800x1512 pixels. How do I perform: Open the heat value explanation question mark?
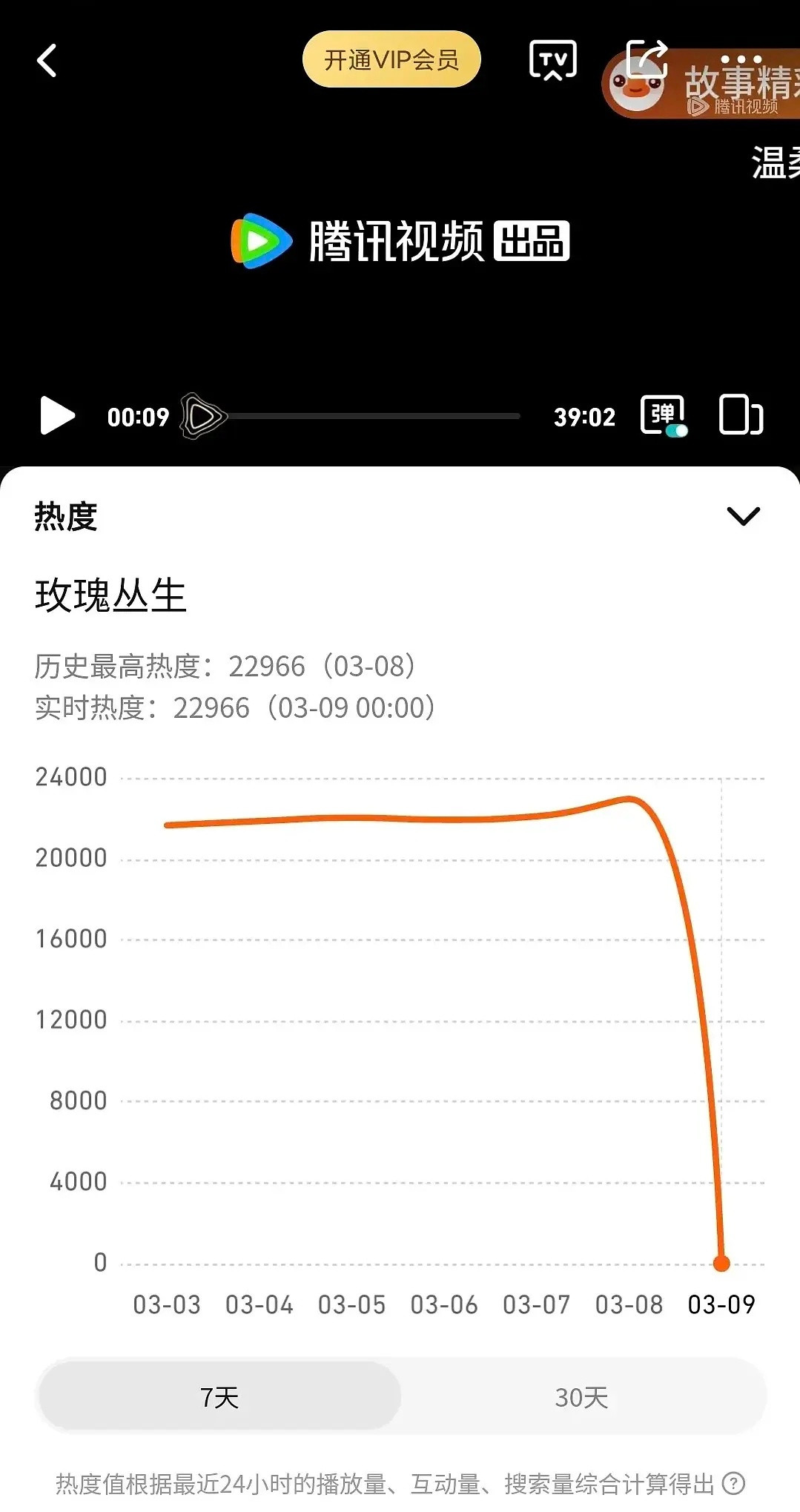[733, 1484]
